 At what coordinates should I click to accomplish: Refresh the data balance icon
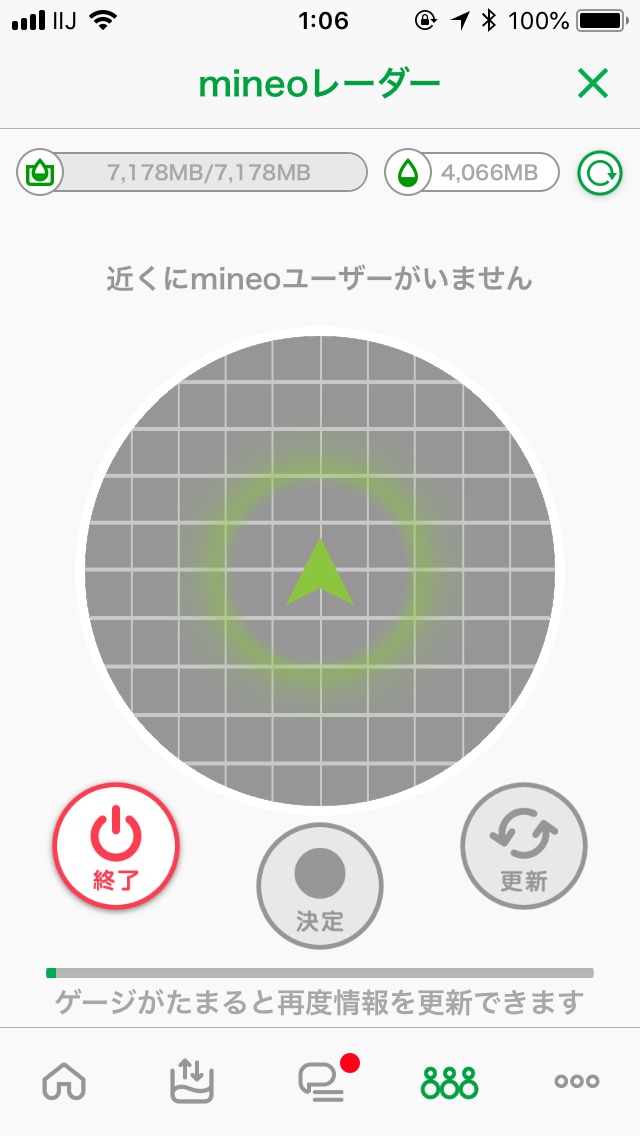pyautogui.click(x=599, y=173)
